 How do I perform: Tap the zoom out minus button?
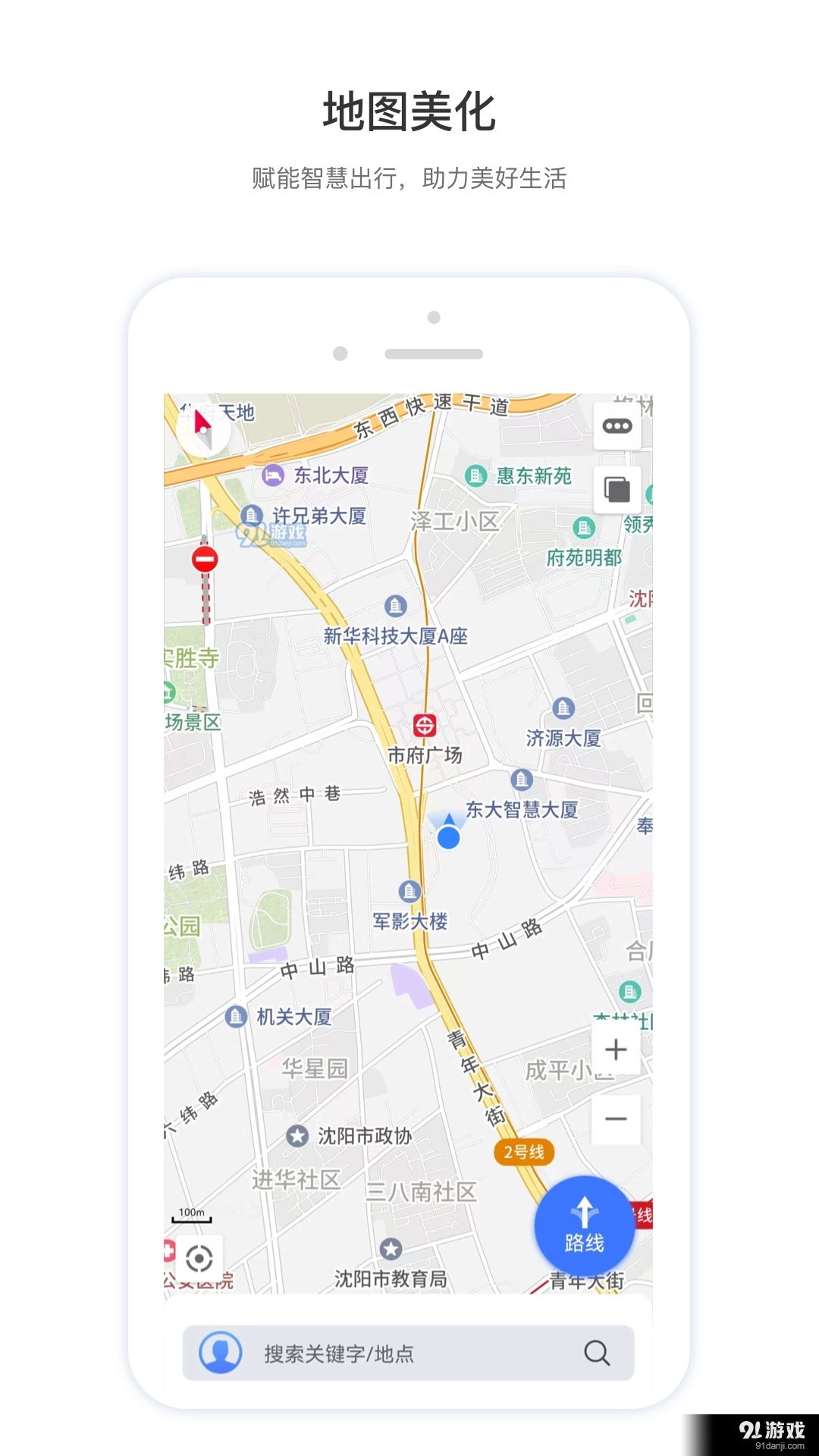(x=616, y=1119)
